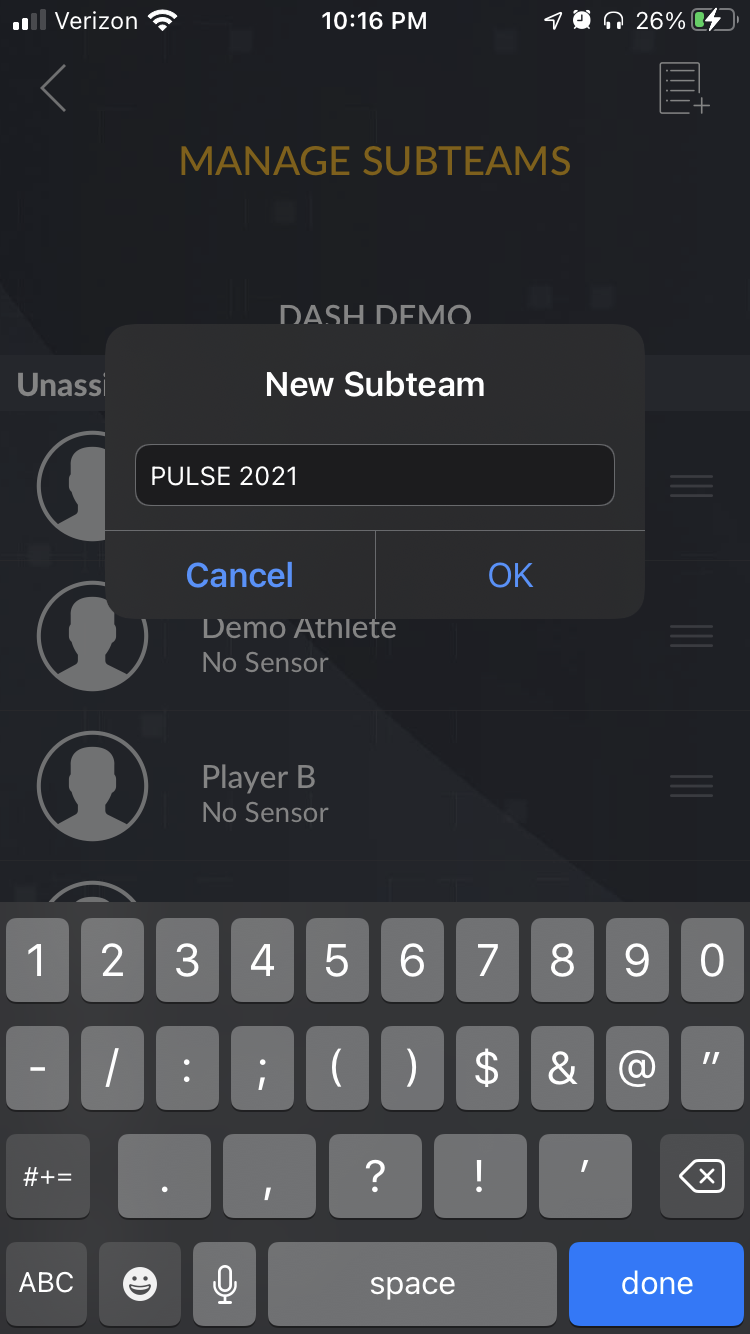
Task: Switch to the #+= symbols keyboard
Action: [47, 1176]
